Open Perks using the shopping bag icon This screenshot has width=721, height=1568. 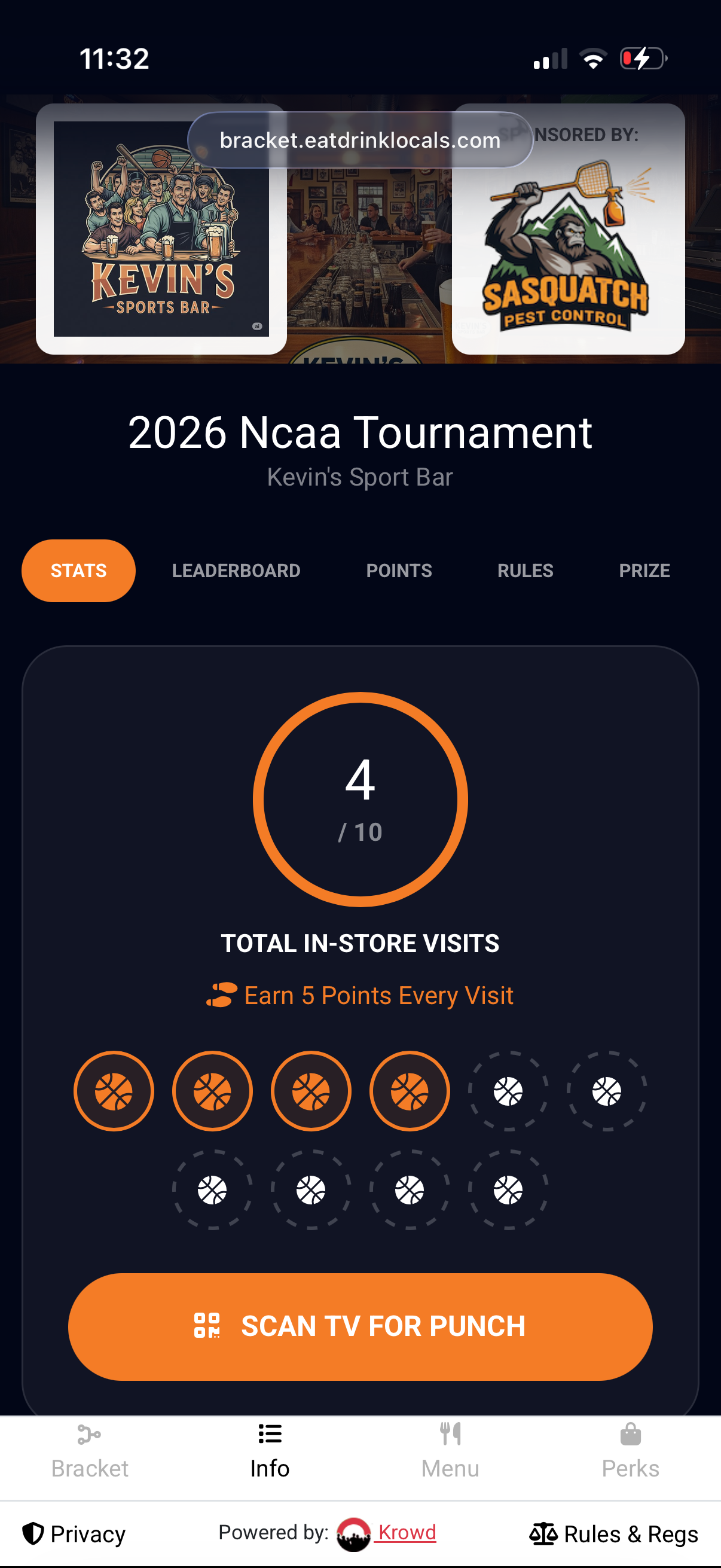631,1433
